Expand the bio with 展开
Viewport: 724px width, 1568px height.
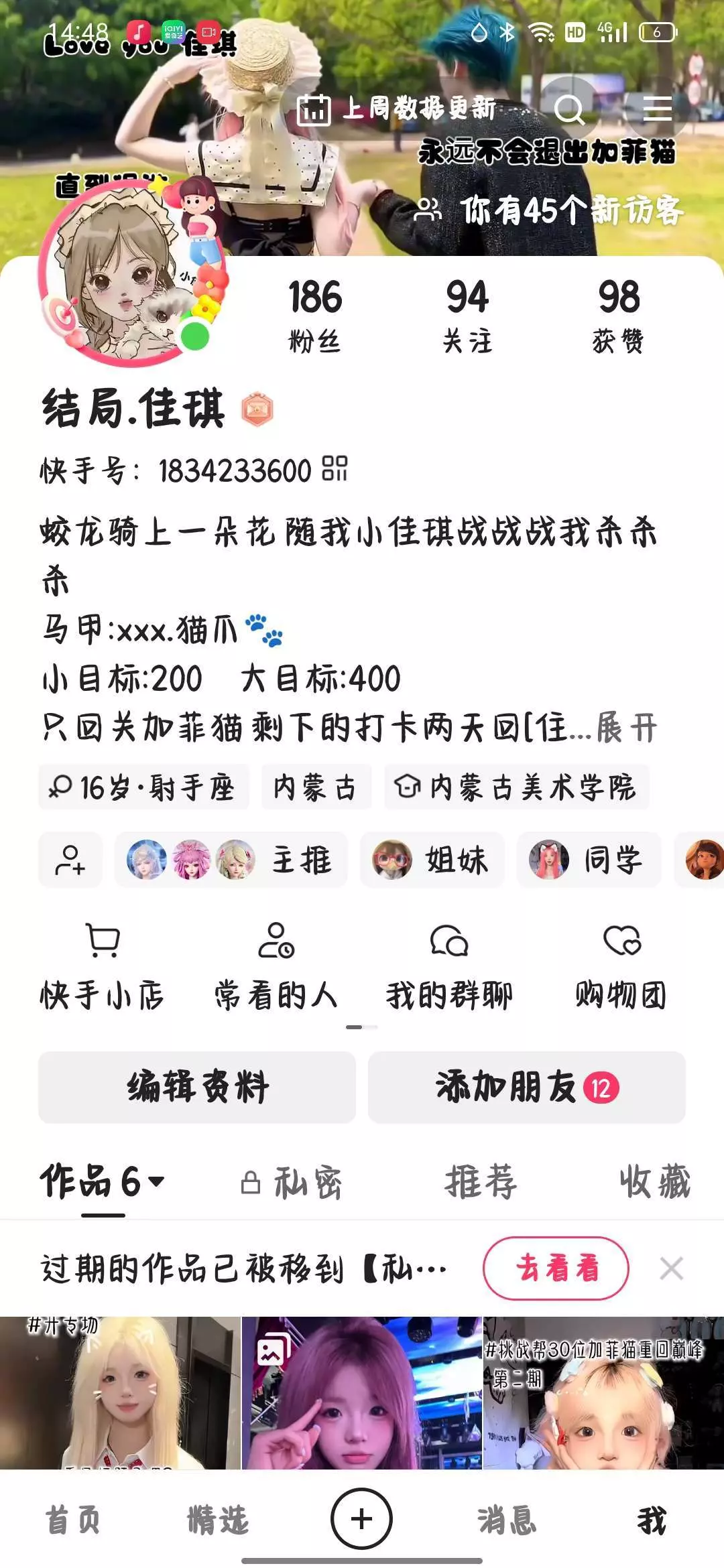(627, 727)
